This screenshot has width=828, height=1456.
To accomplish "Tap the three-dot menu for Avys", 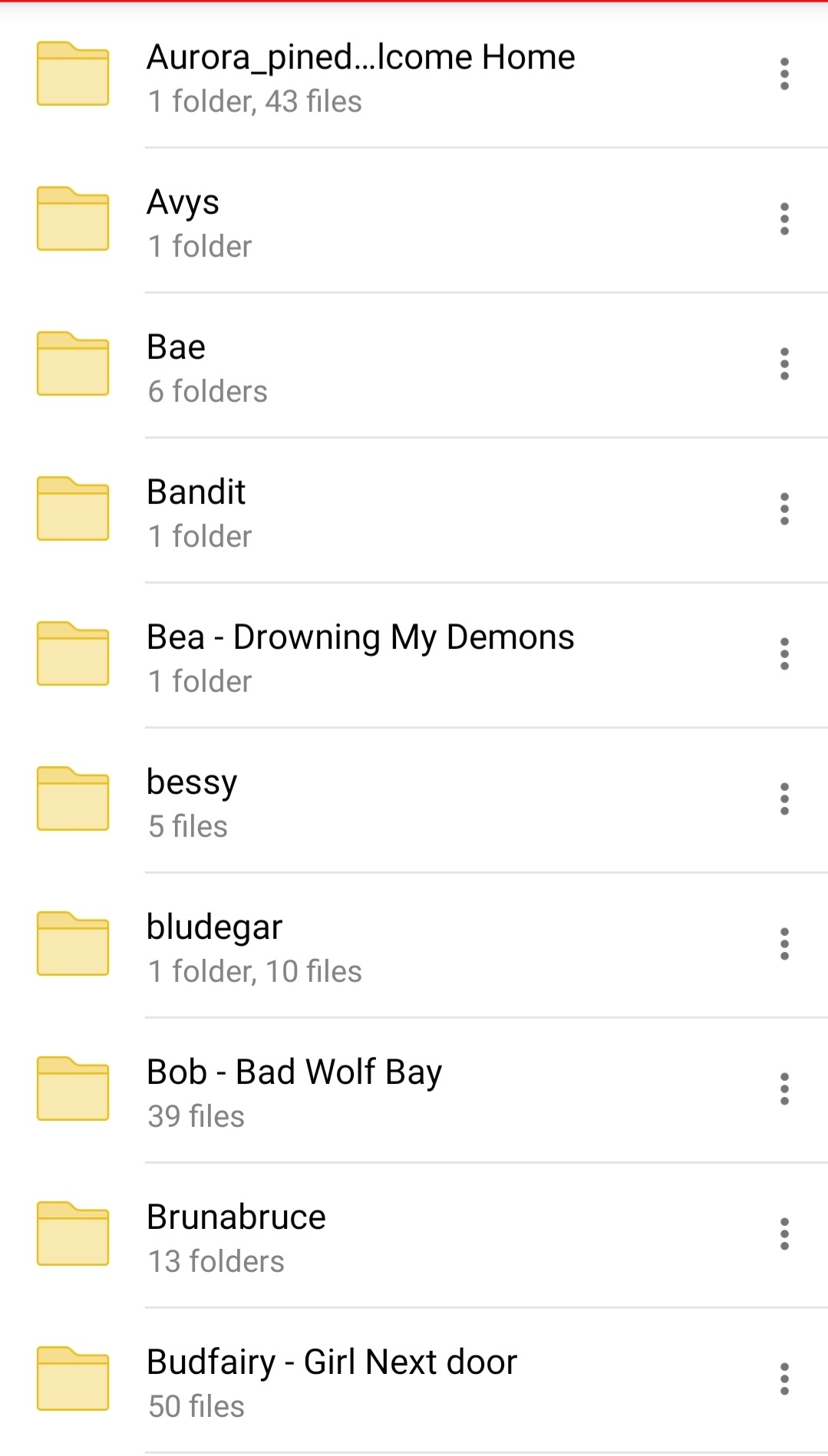I will click(x=784, y=219).
